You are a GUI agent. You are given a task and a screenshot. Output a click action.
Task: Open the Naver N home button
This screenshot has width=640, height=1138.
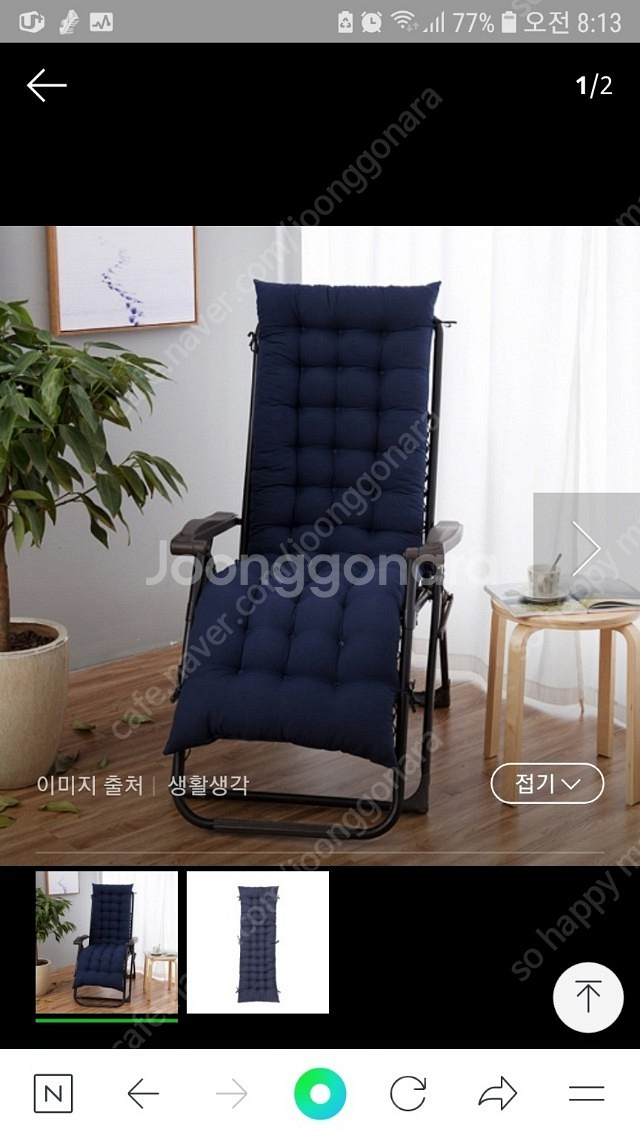(53, 1093)
